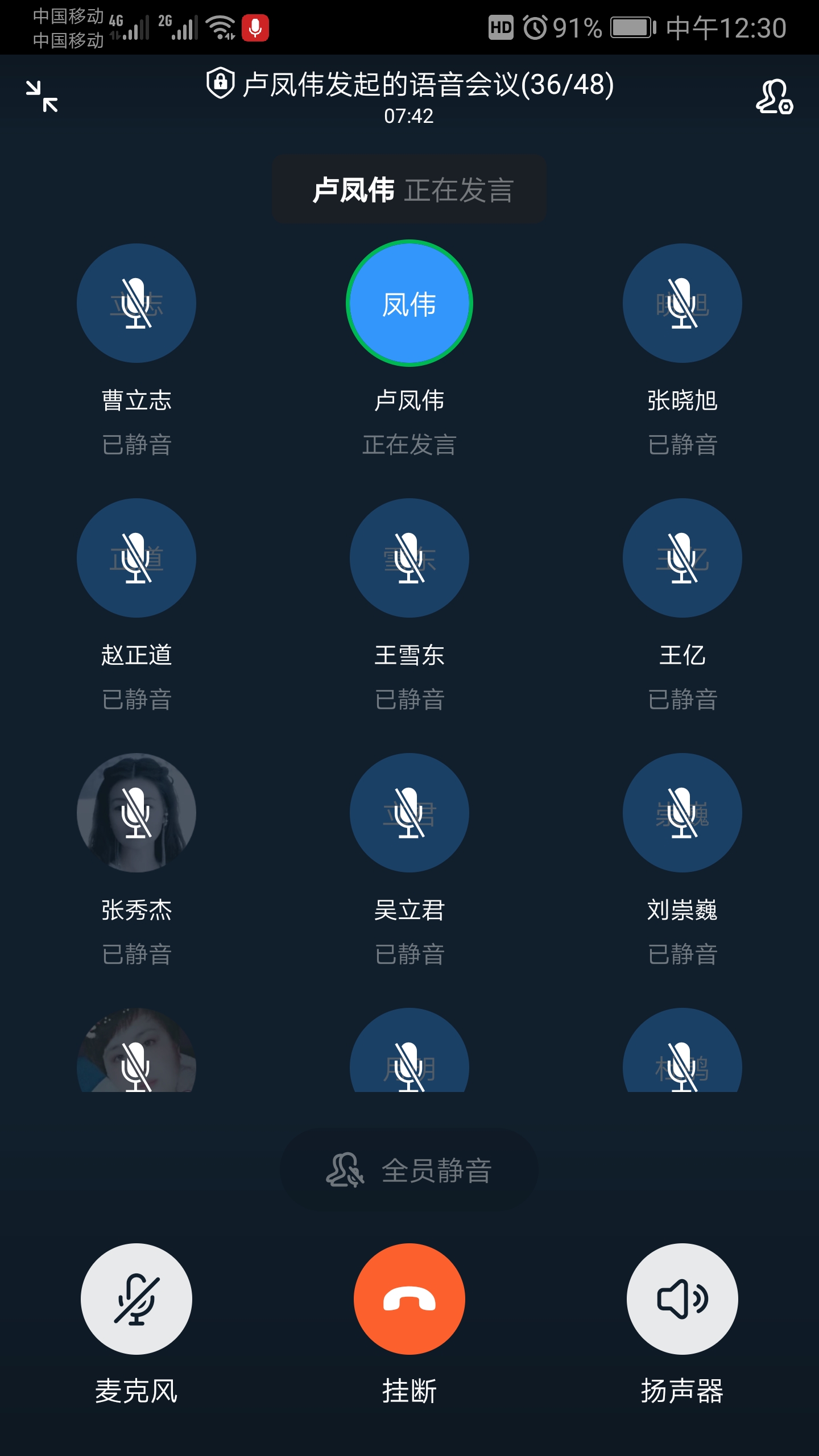
Task: Tap 曹立志's muted avatar
Action: [x=136, y=303]
